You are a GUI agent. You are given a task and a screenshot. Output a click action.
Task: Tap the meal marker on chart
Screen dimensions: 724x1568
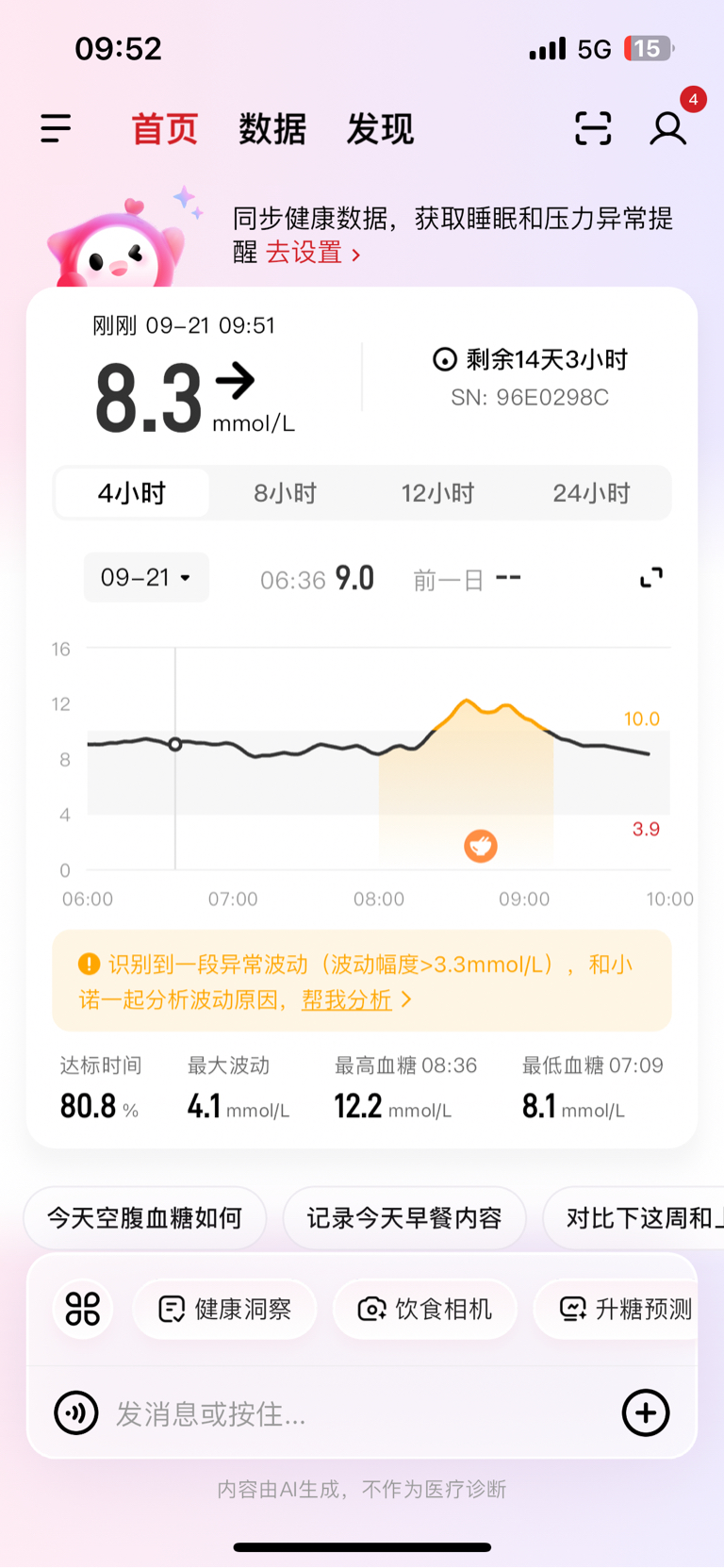point(481,846)
